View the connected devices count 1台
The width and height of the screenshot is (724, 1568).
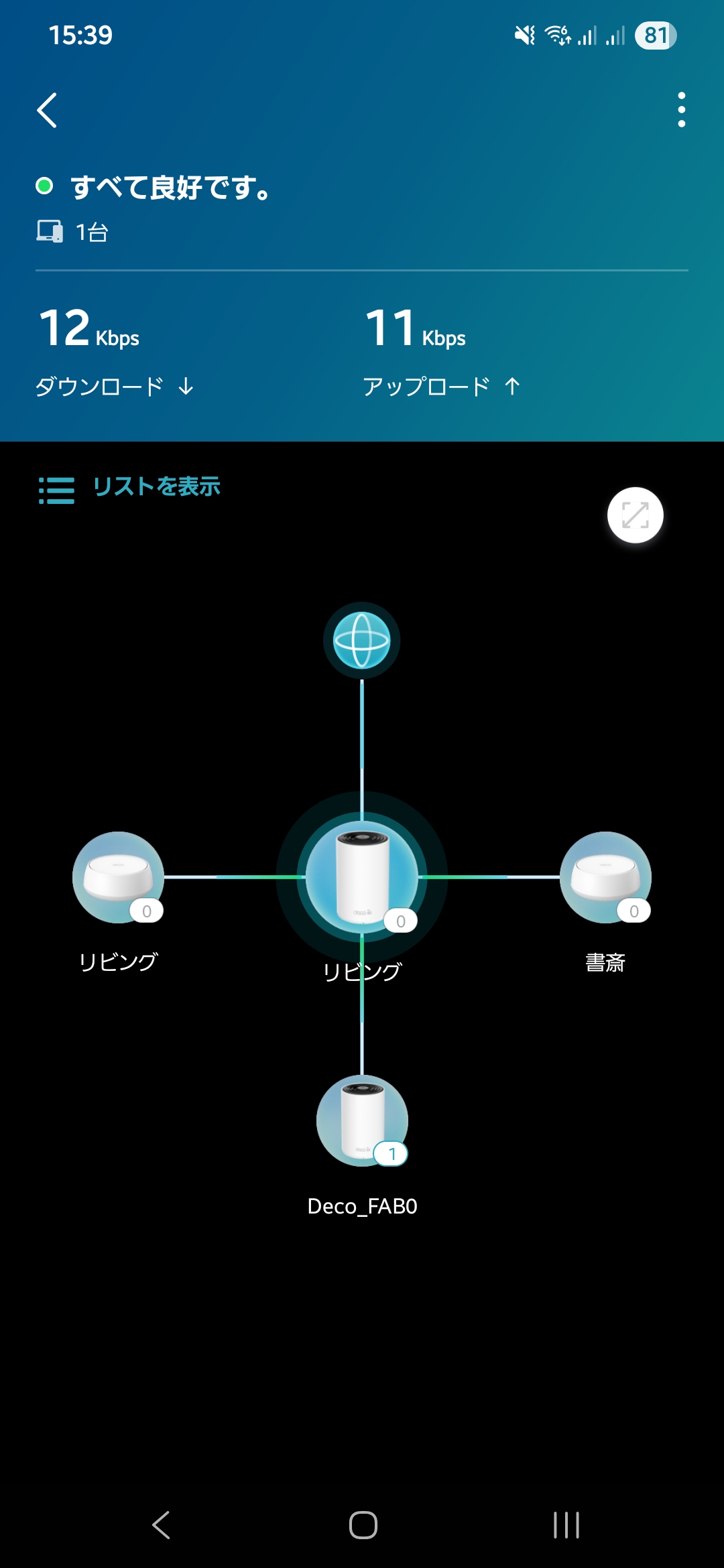pyautogui.click(x=72, y=232)
